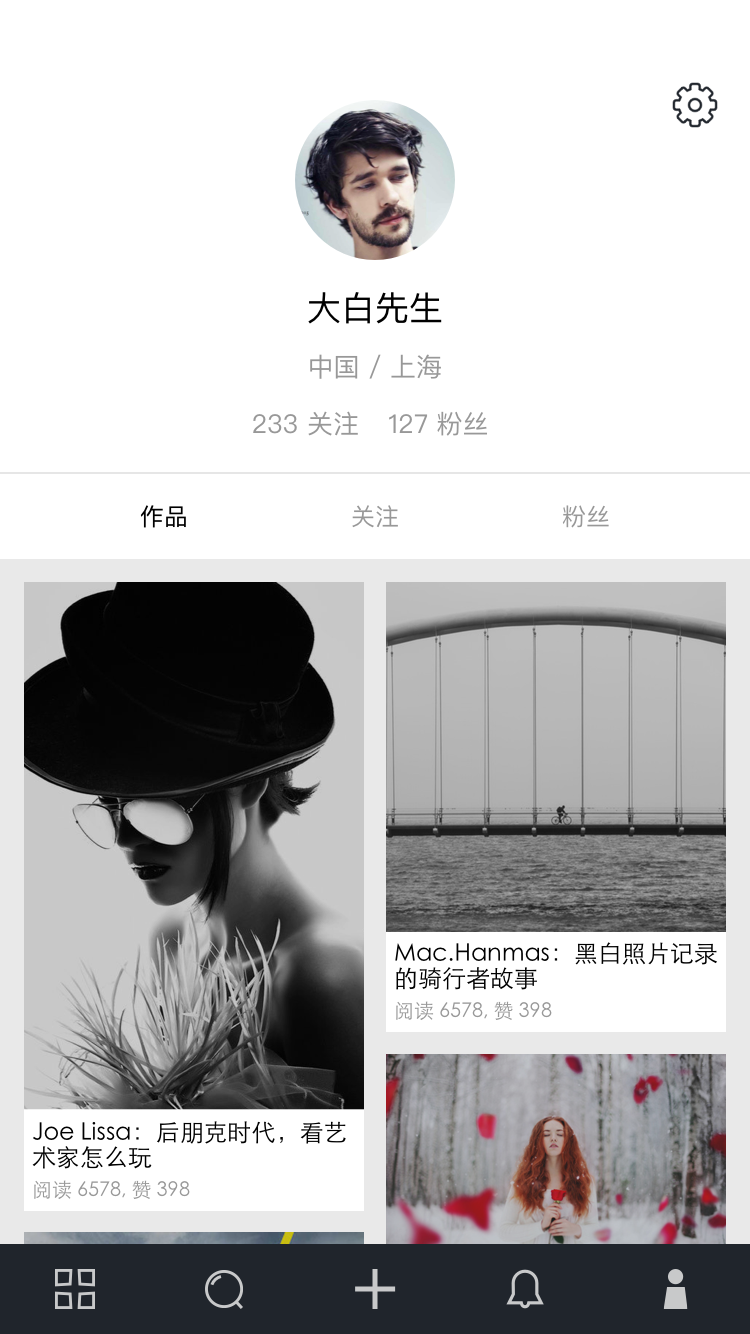Switch to the 粉丝 tab
The width and height of the screenshot is (750, 1334).
tap(586, 517)
